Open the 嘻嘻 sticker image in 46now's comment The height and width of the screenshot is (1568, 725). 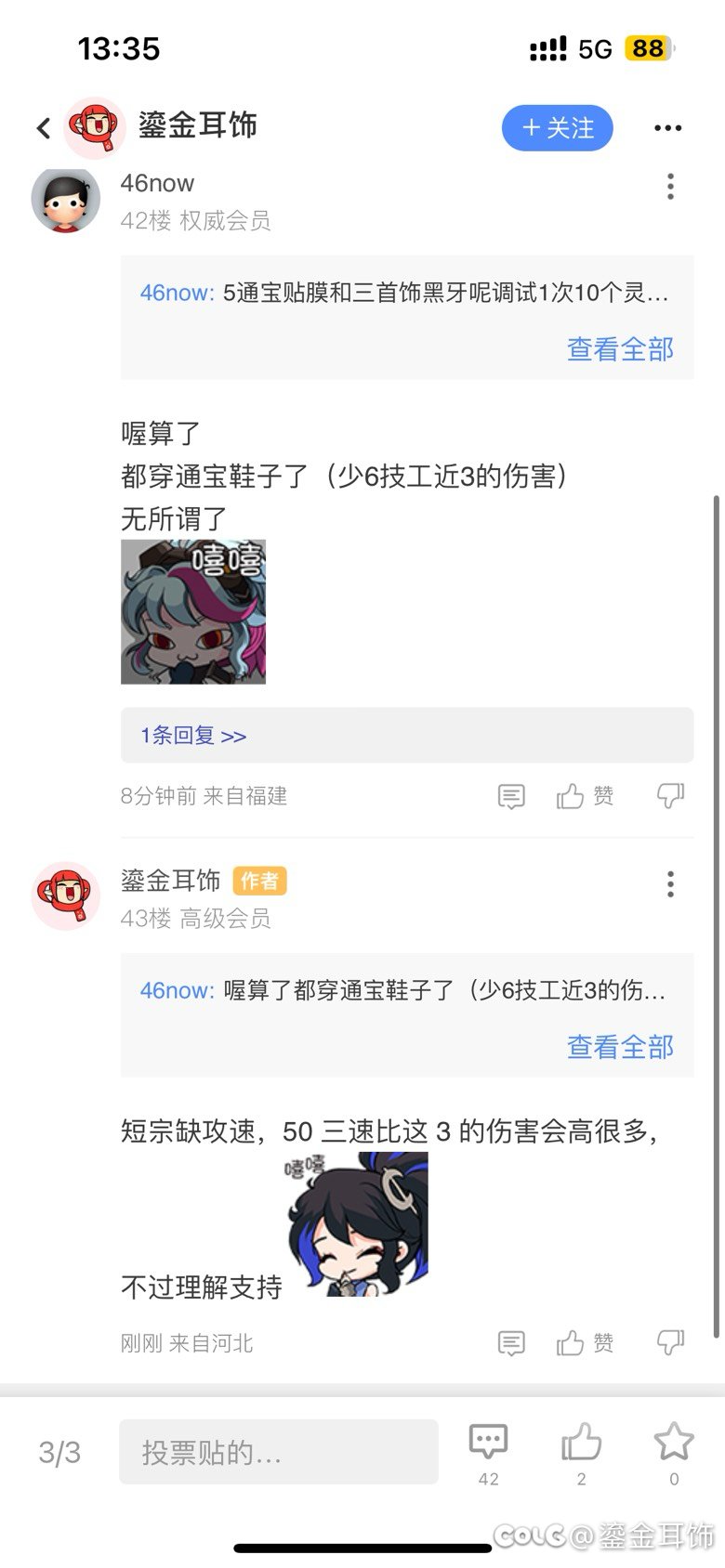point(193,612)
